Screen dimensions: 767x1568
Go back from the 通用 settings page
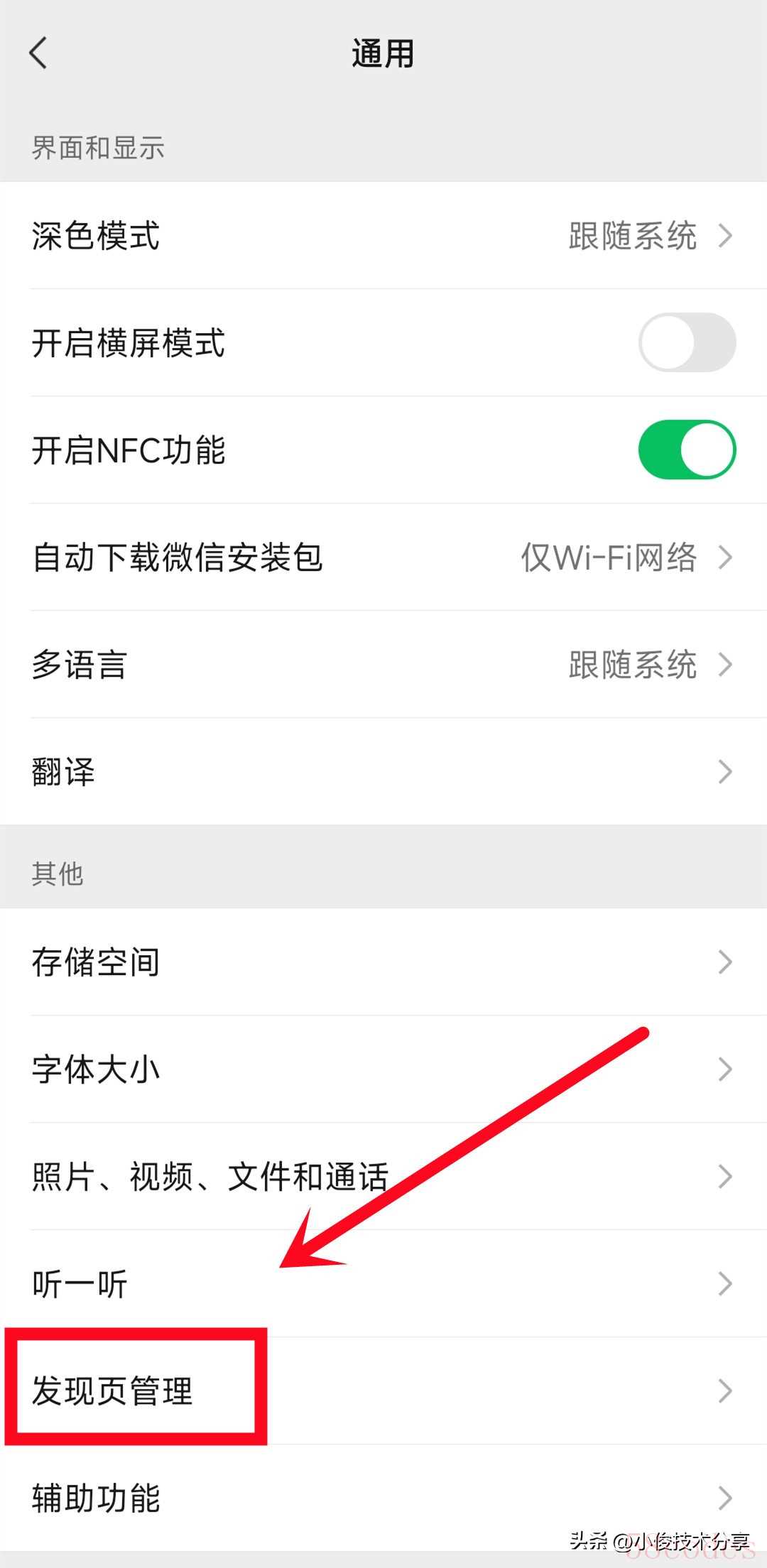38,53
